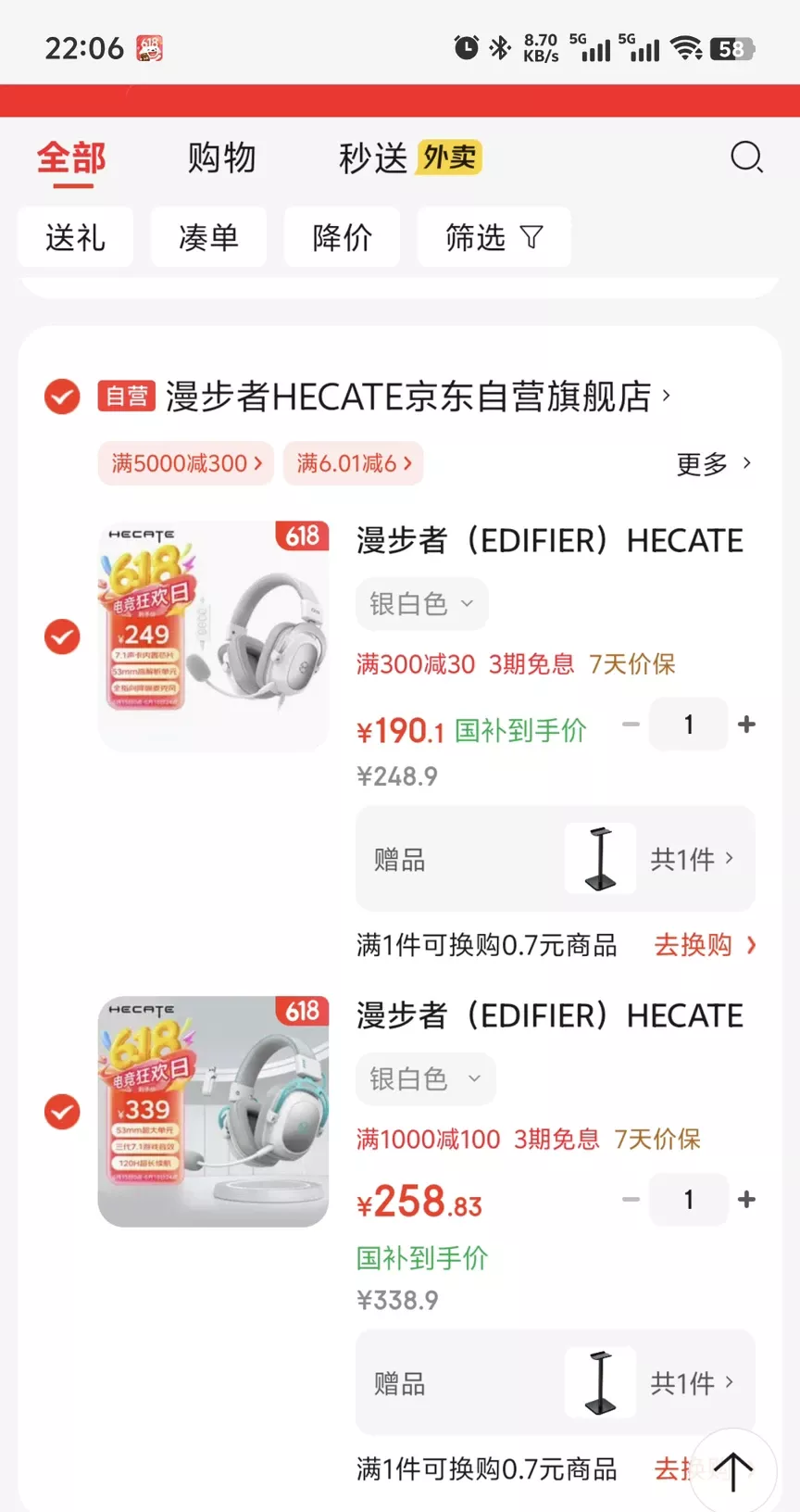Select the store checkbox for 漫步者HECATE
This screenshot has height=1512, width=800.
[x=61, y=397]
